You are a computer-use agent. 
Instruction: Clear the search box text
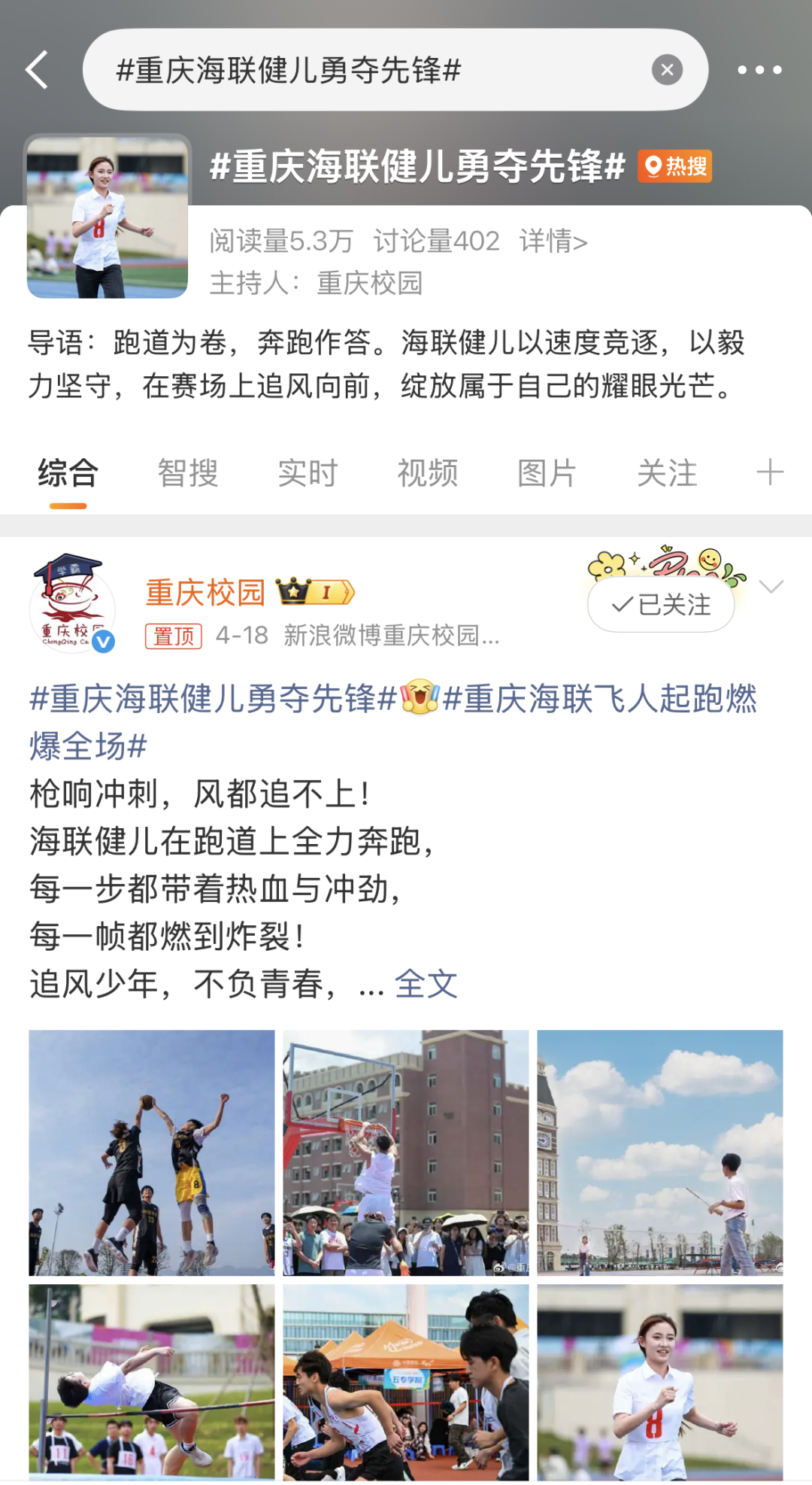pos(667,70)
